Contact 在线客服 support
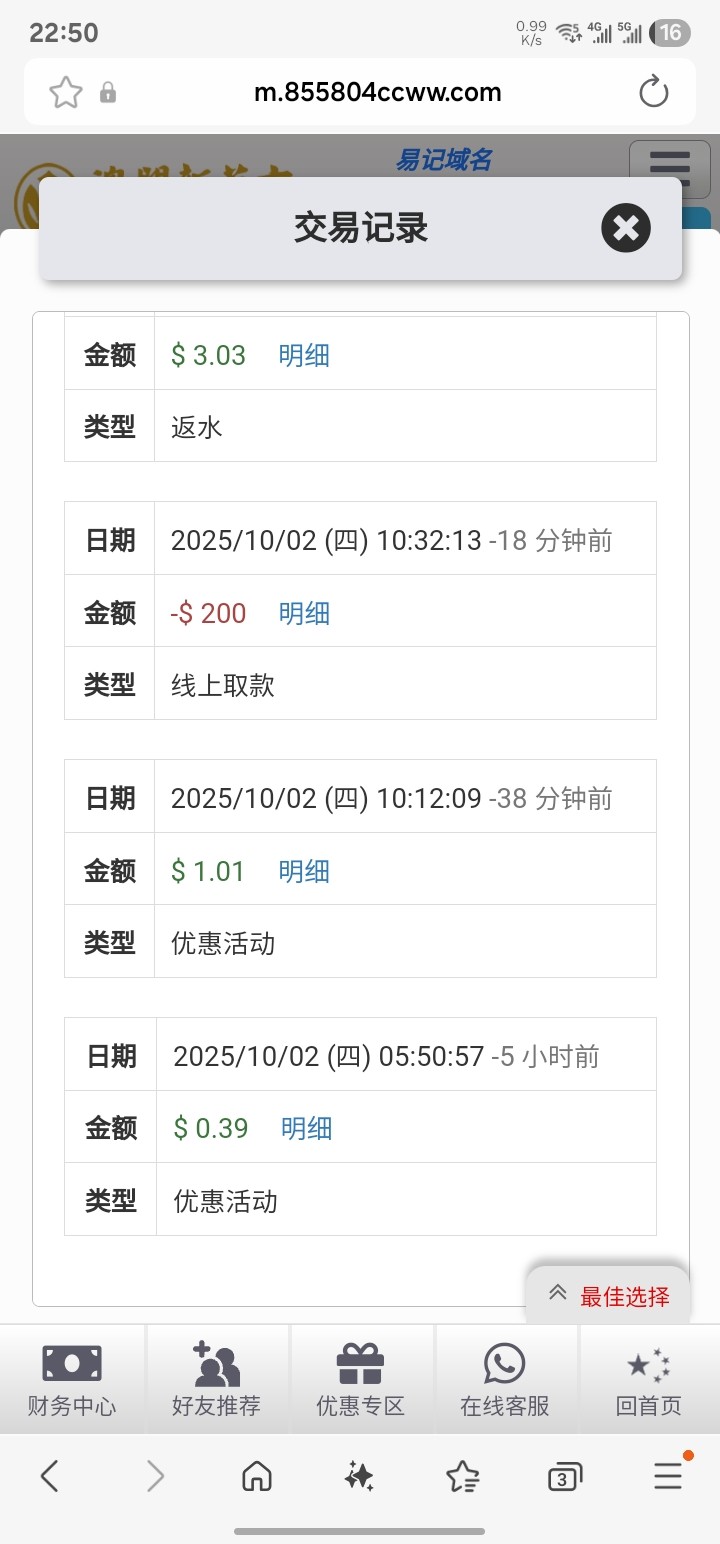 504,1380
